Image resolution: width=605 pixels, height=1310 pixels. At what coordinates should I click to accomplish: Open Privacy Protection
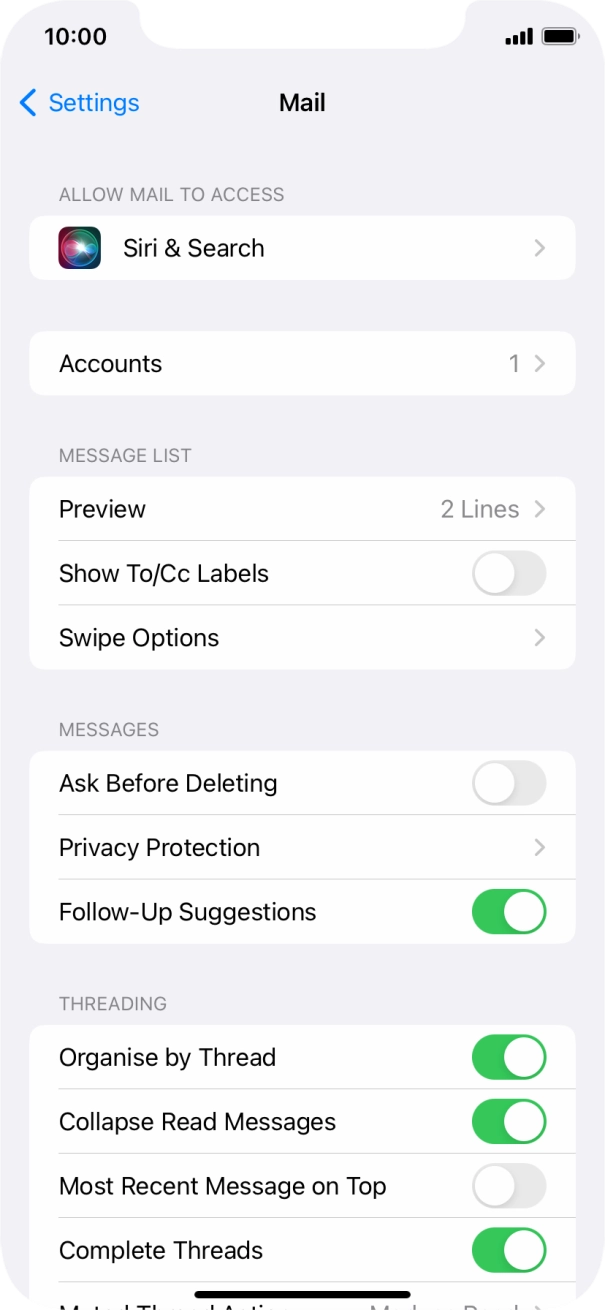[x=302, y=848]
